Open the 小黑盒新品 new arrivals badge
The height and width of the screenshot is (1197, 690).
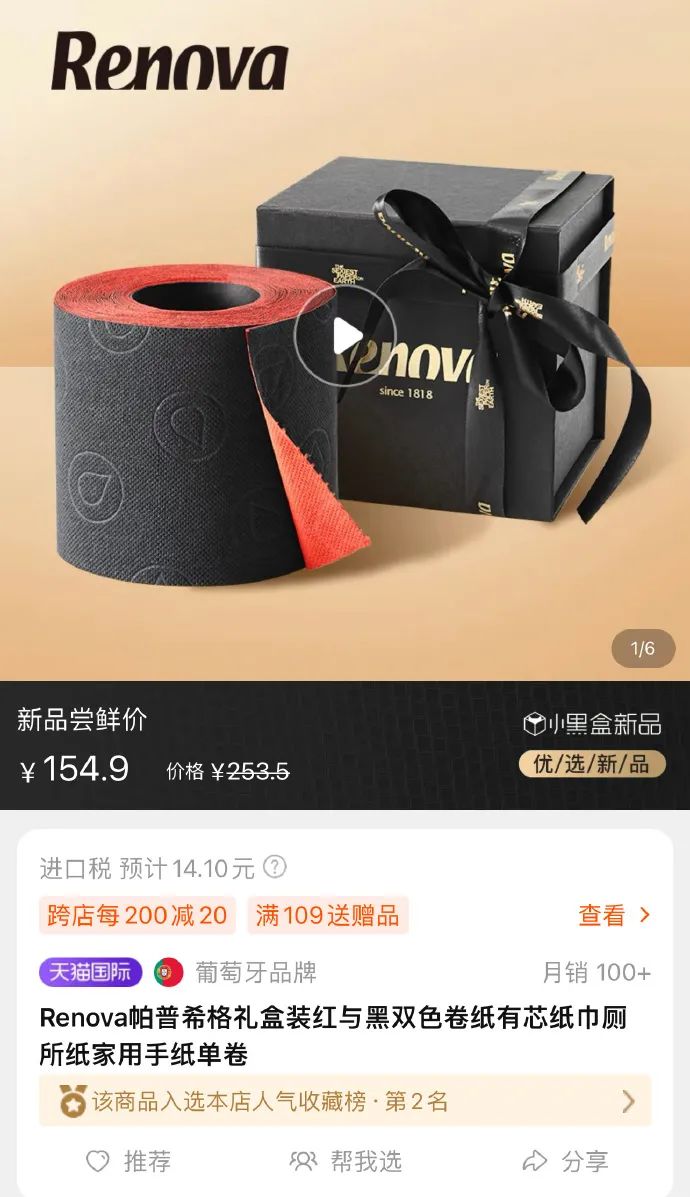click(x=593, y=724)
